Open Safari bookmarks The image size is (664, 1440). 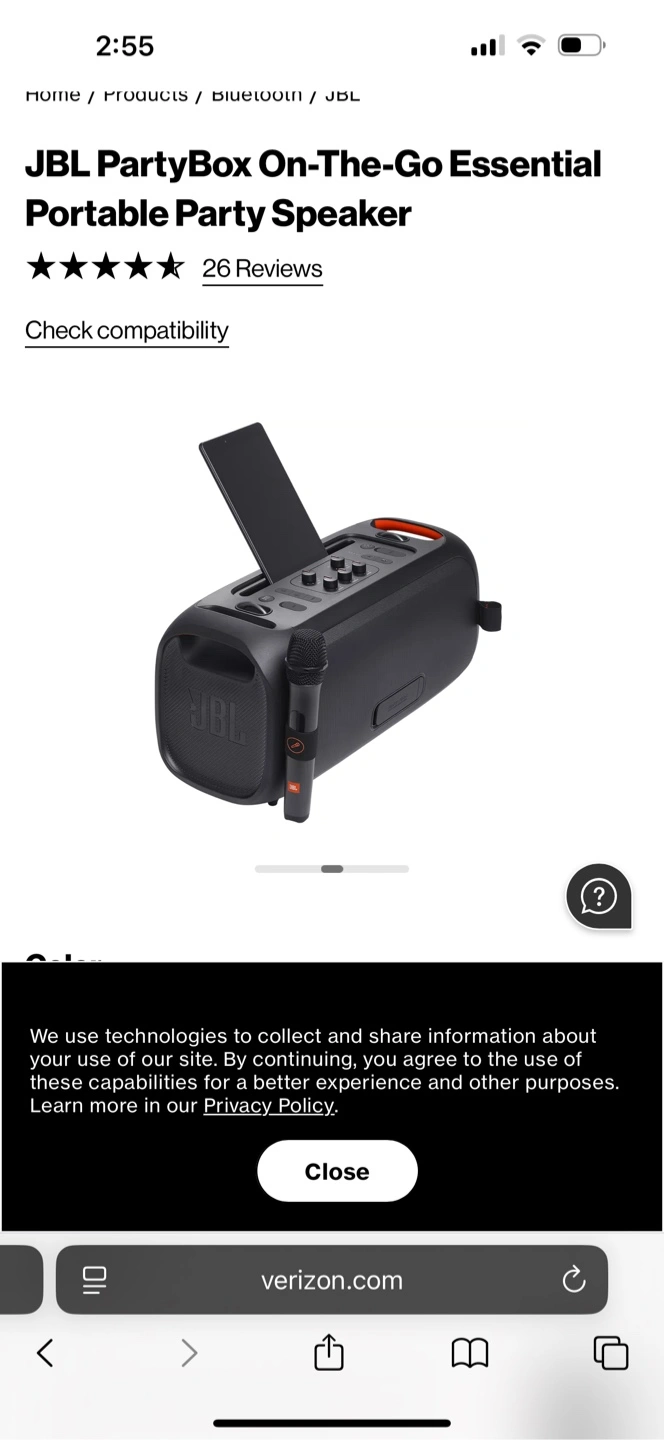point(470,1353)
